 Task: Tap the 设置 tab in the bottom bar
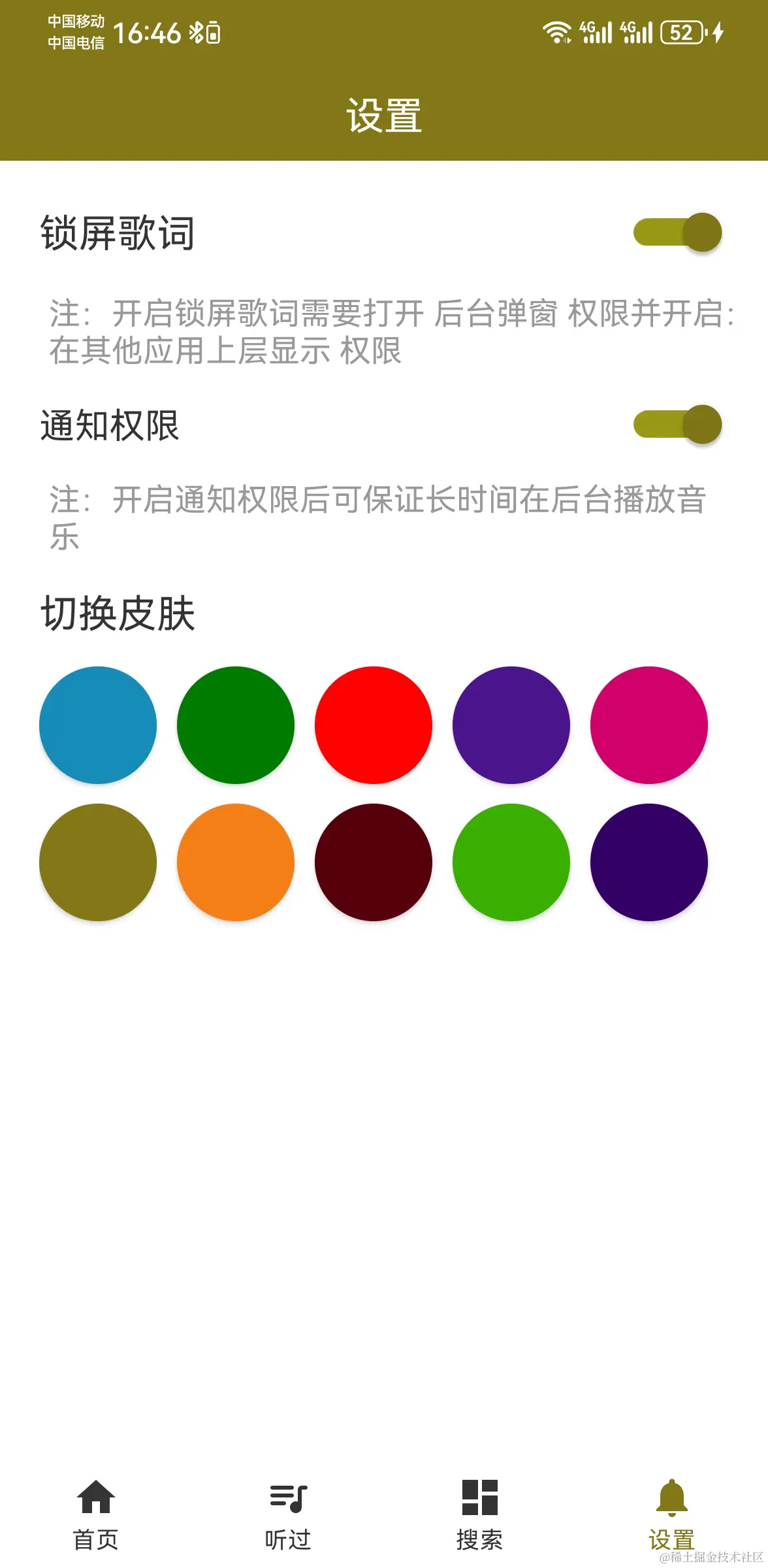[672, 1515]
